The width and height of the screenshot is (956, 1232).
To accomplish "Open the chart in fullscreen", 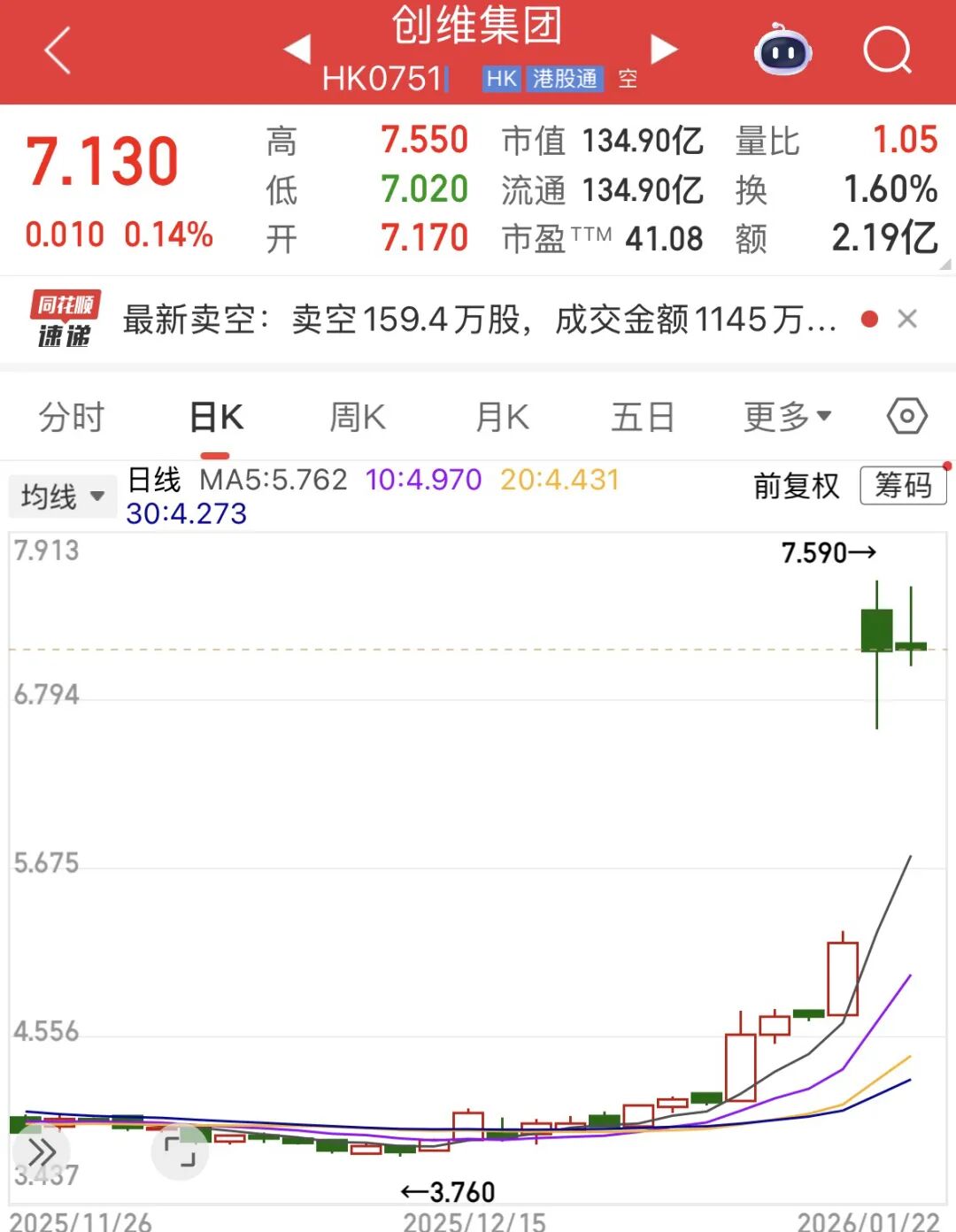I will pos(180,1151).
